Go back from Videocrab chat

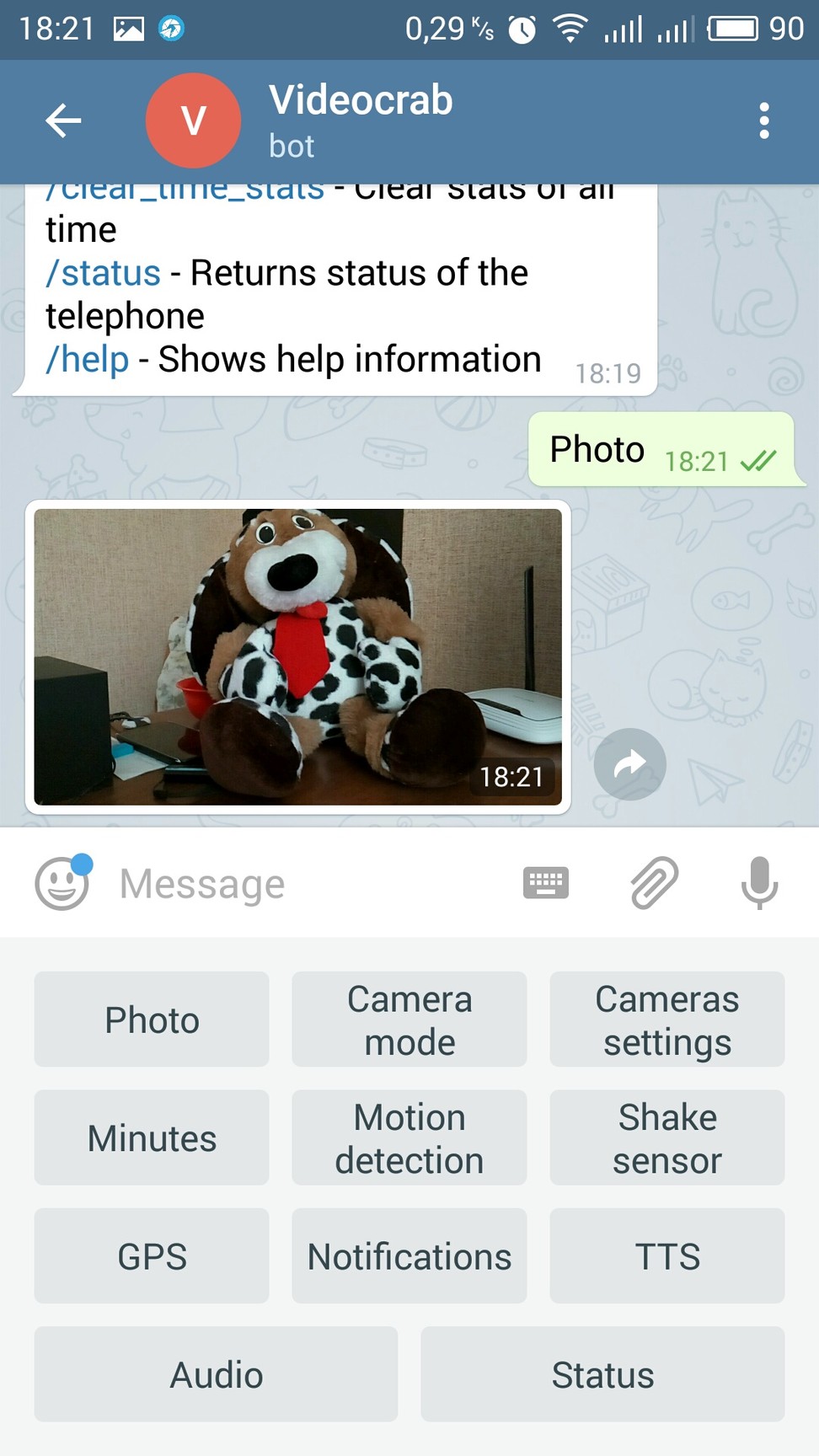click(x=63, y=120)
